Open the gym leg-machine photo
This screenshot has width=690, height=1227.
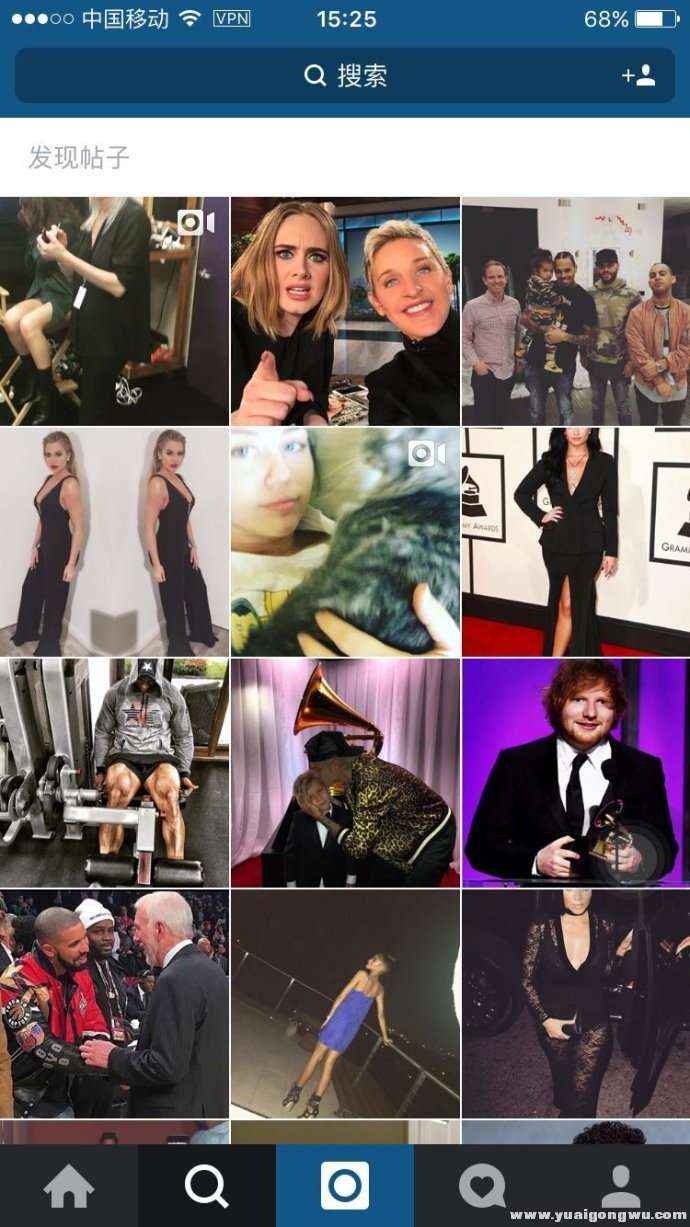[114, 772]
